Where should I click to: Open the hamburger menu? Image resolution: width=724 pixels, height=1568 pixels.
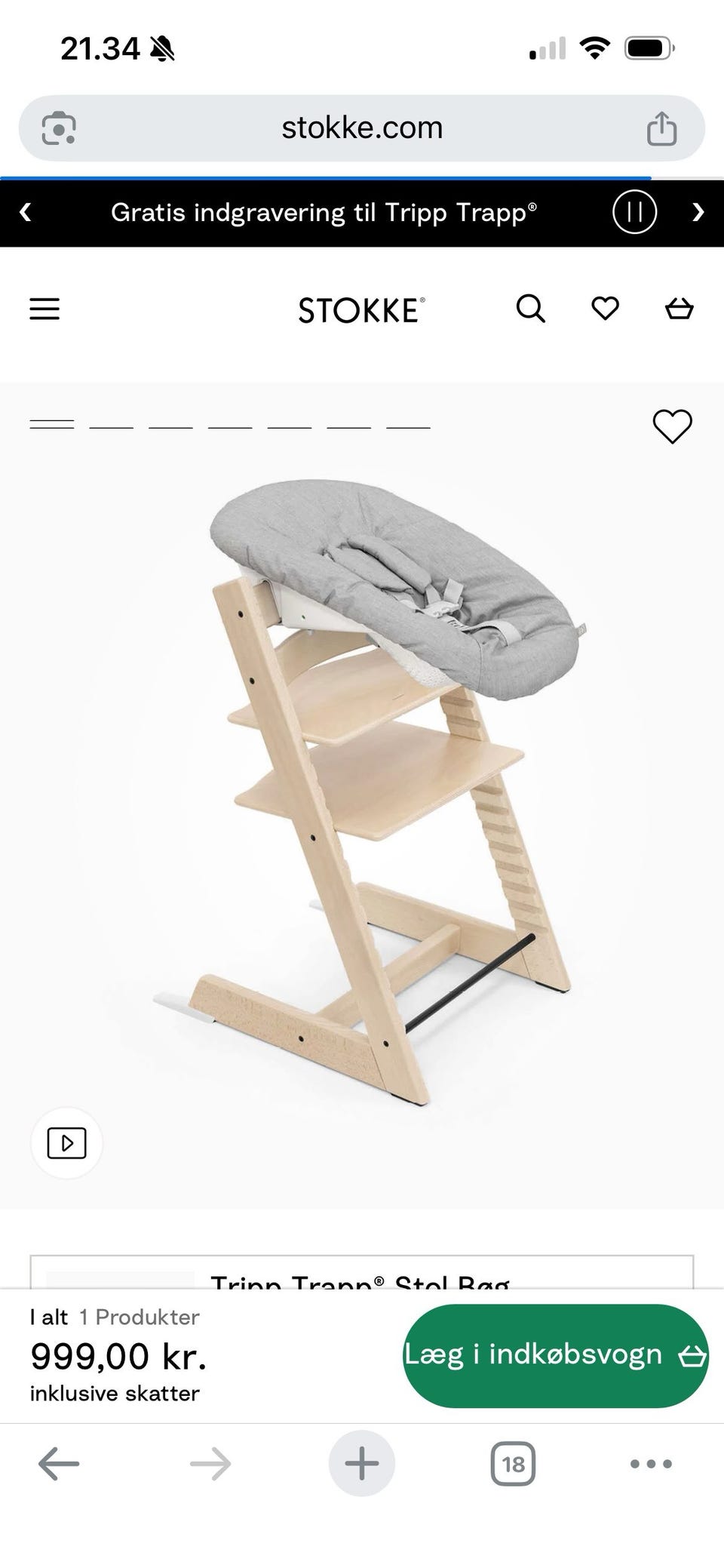(44, 309)
